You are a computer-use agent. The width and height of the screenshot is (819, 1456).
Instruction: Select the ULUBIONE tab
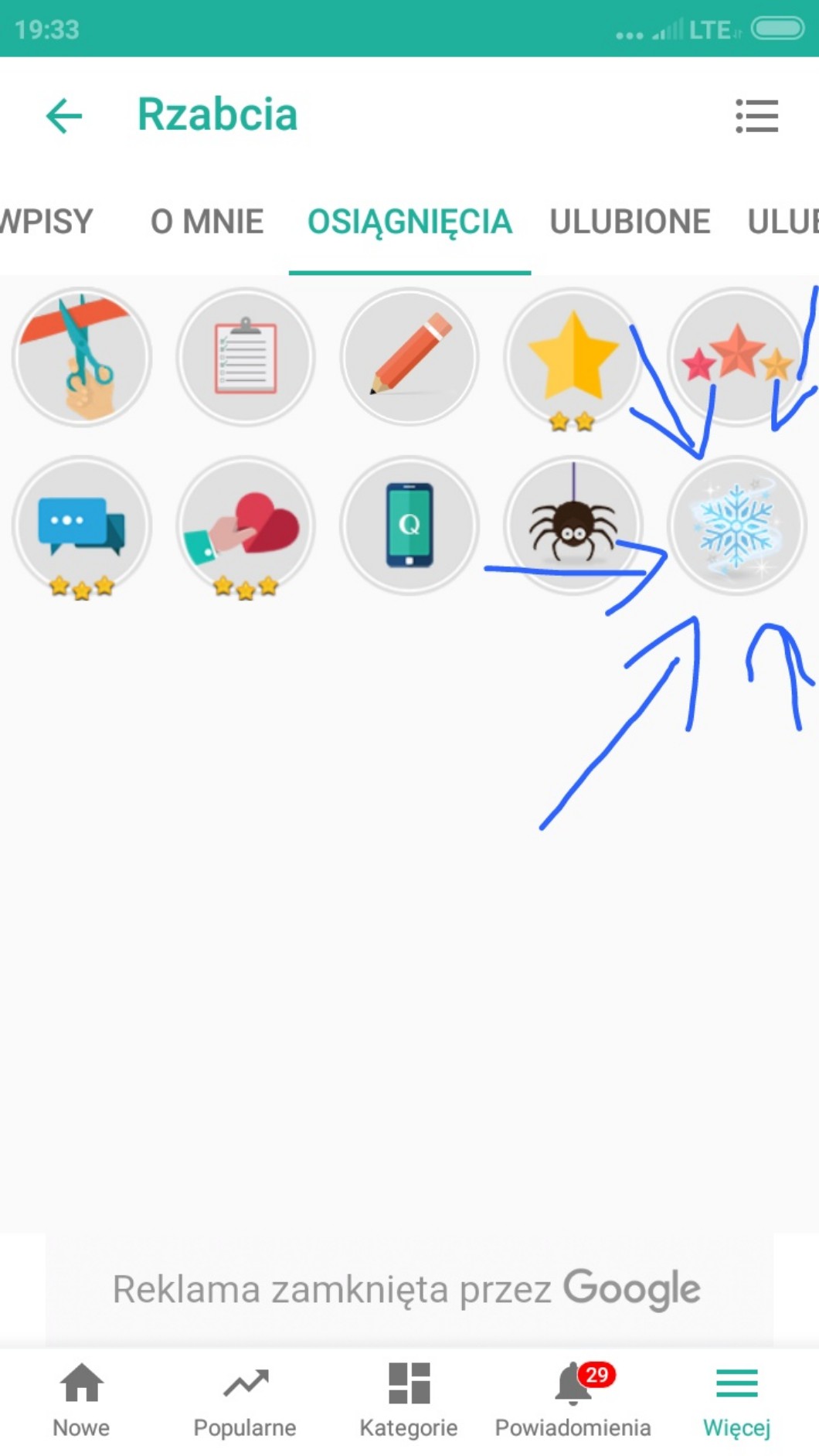[630, 222]
